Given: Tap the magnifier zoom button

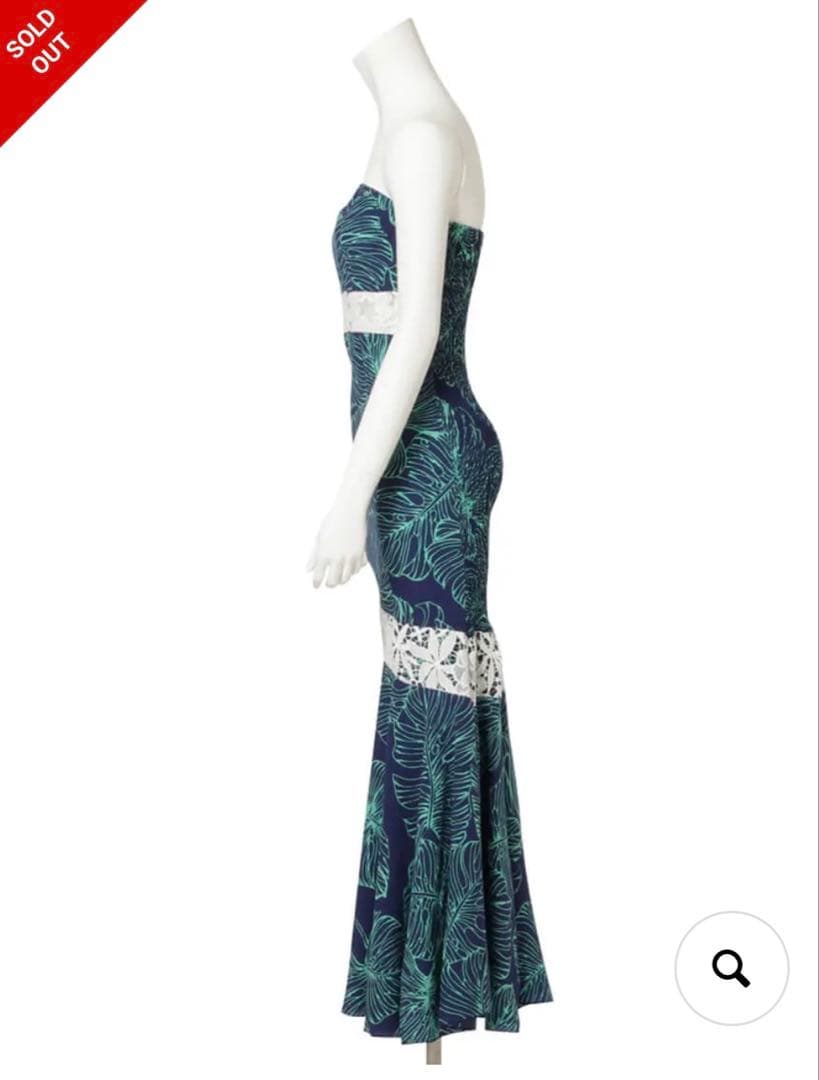Looking at the screenshot, I should point(731,968).
